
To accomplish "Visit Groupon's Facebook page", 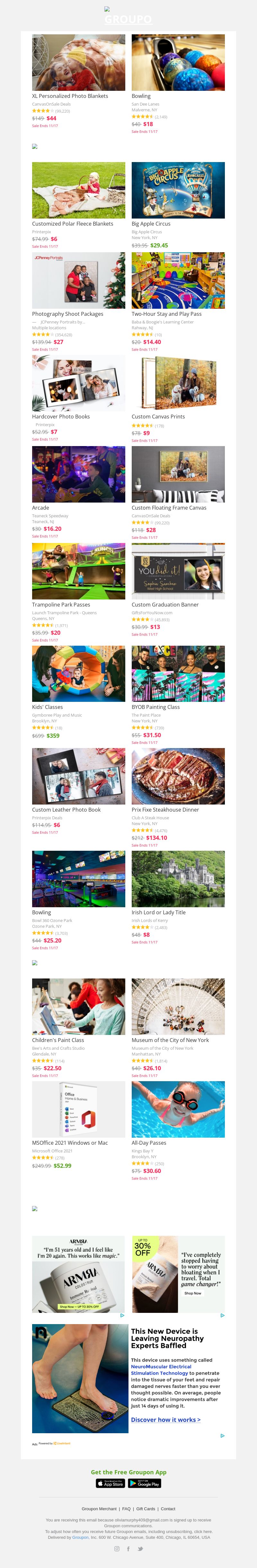I will (128, 1548).
